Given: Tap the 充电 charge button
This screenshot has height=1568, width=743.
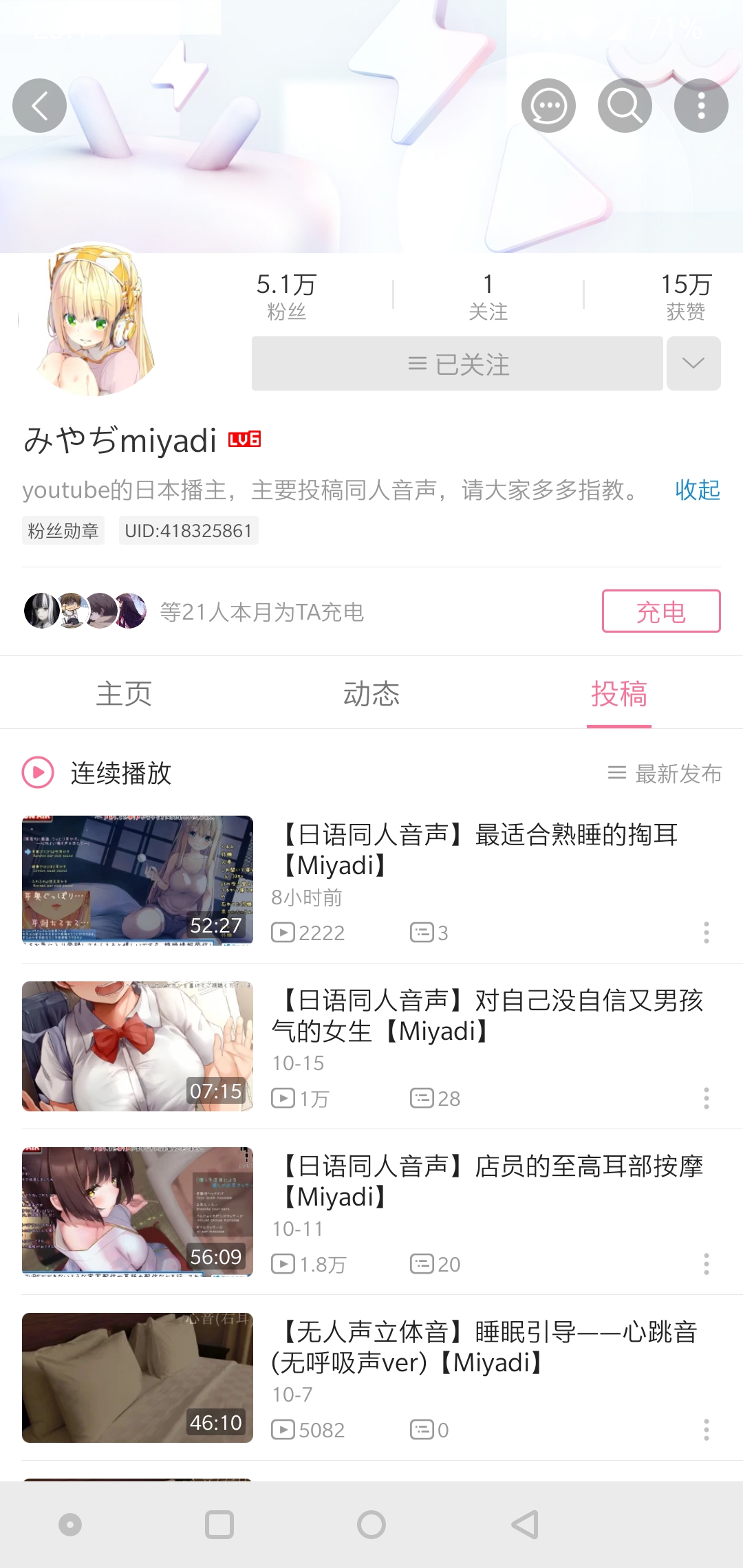Looking at the screenshot, I should tap(661, 611).
